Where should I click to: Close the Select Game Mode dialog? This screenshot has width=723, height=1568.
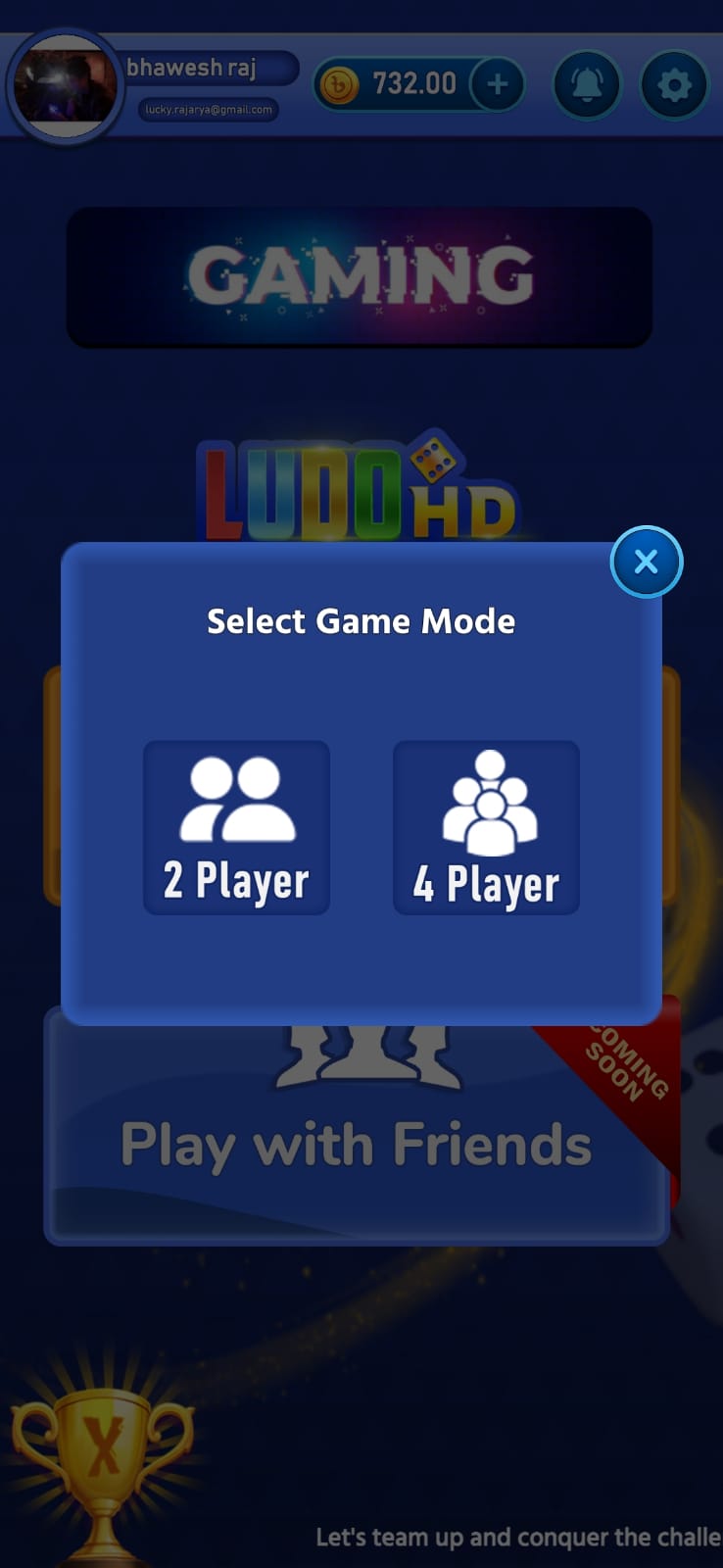646,562
